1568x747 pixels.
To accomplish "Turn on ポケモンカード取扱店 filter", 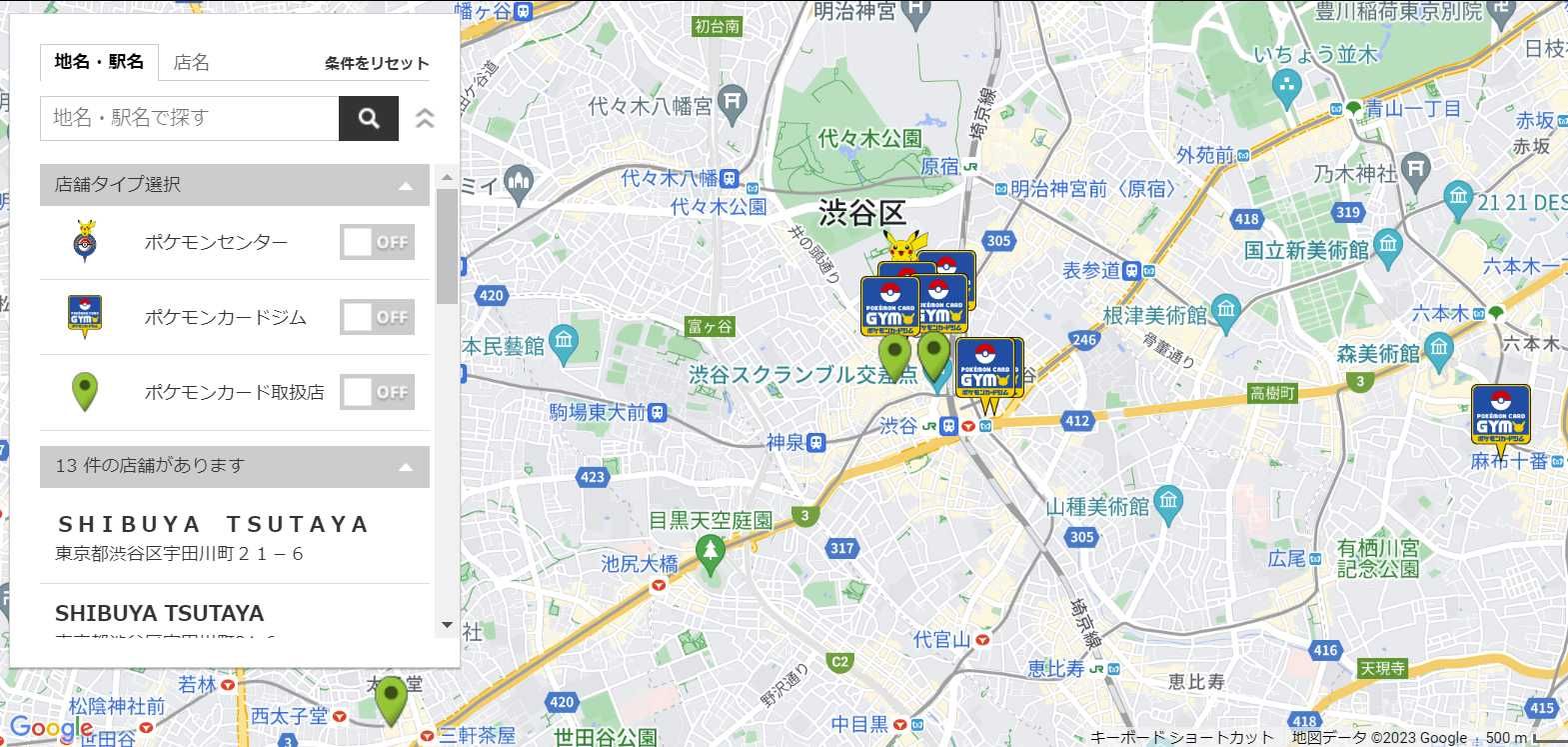I will click(377, 392).
